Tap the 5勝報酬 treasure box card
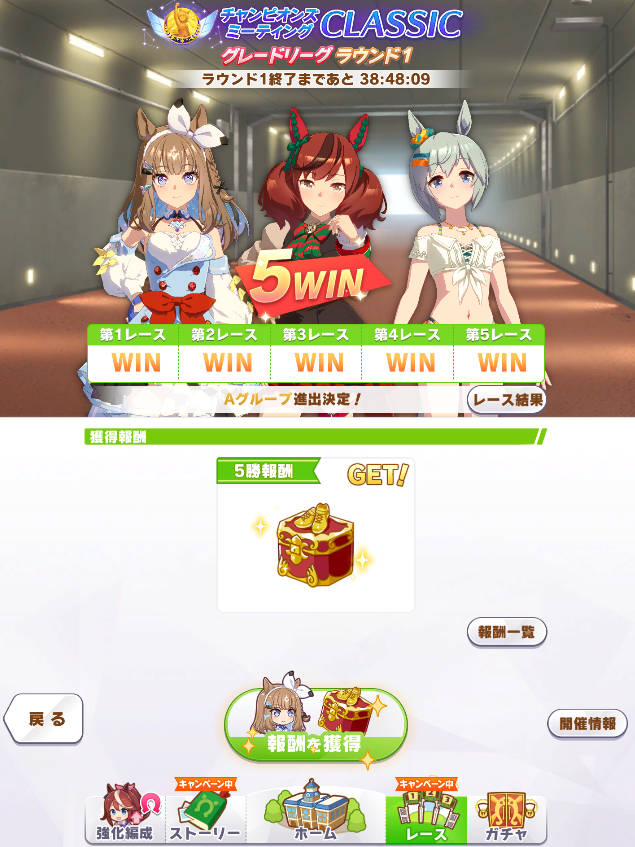The height and width of the screenshot is (847, 635). pyautogui.click(x=316, y=535)
